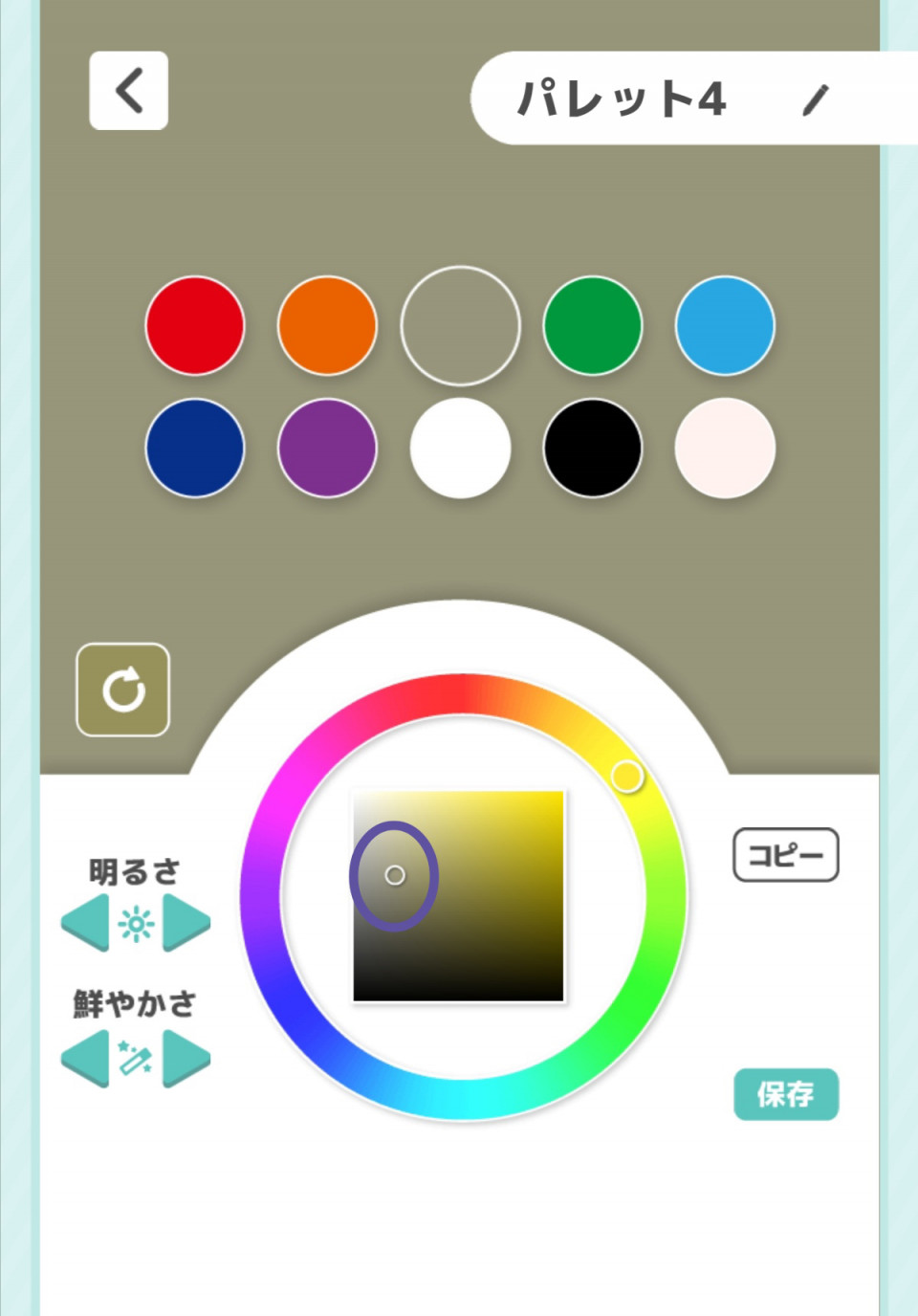The width and height of the screenshot is (918, 1316).
Task: Select the dark navy blue swatch
Action: coord(195,449)
